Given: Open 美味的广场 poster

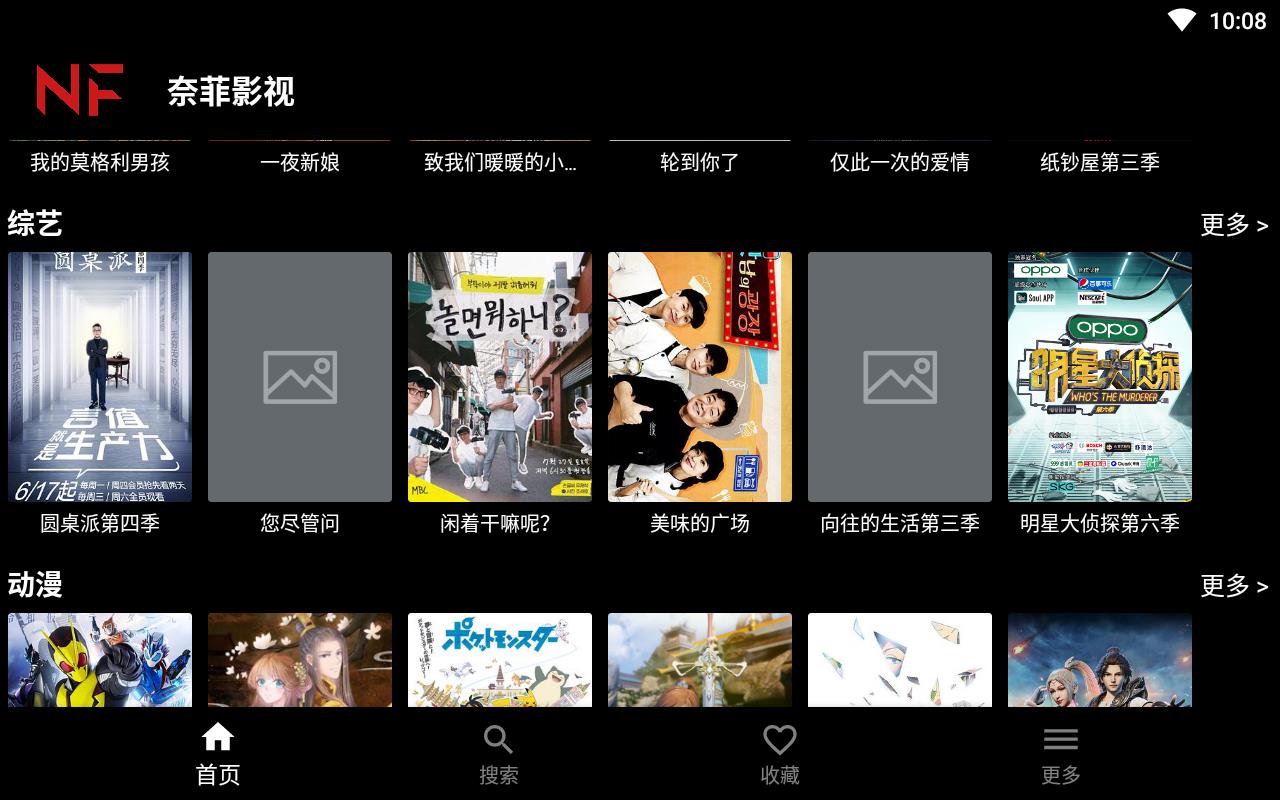Looking at the screenshot, I should [700, 377].
